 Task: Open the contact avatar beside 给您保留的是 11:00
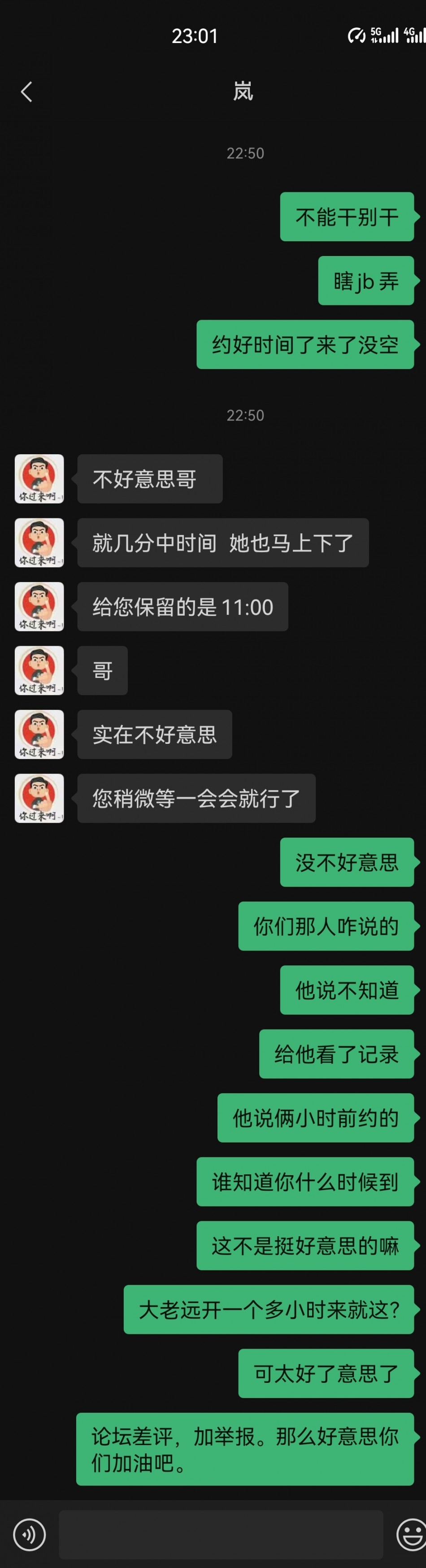pyautogui.click(x=39, y=606)
